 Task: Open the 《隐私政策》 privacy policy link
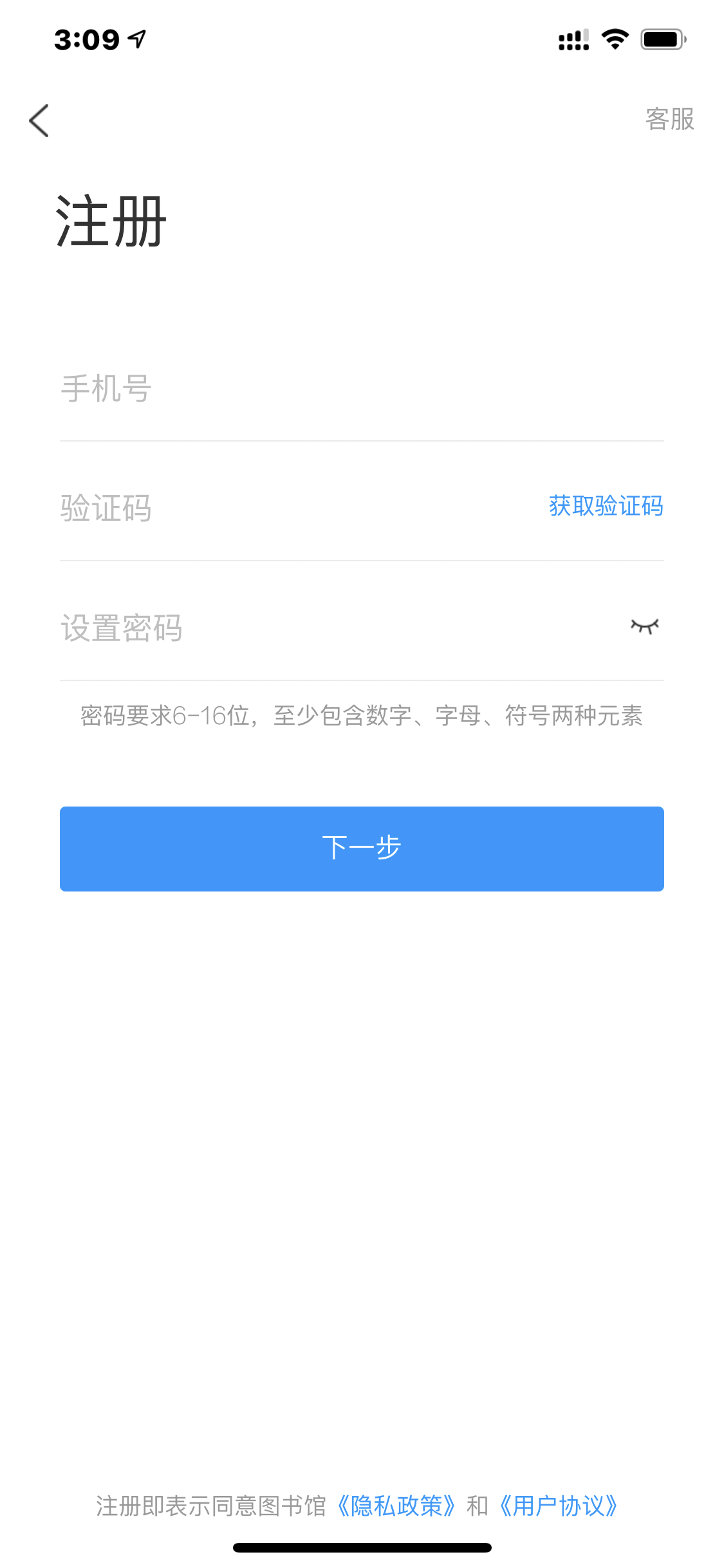(396, 1506)
